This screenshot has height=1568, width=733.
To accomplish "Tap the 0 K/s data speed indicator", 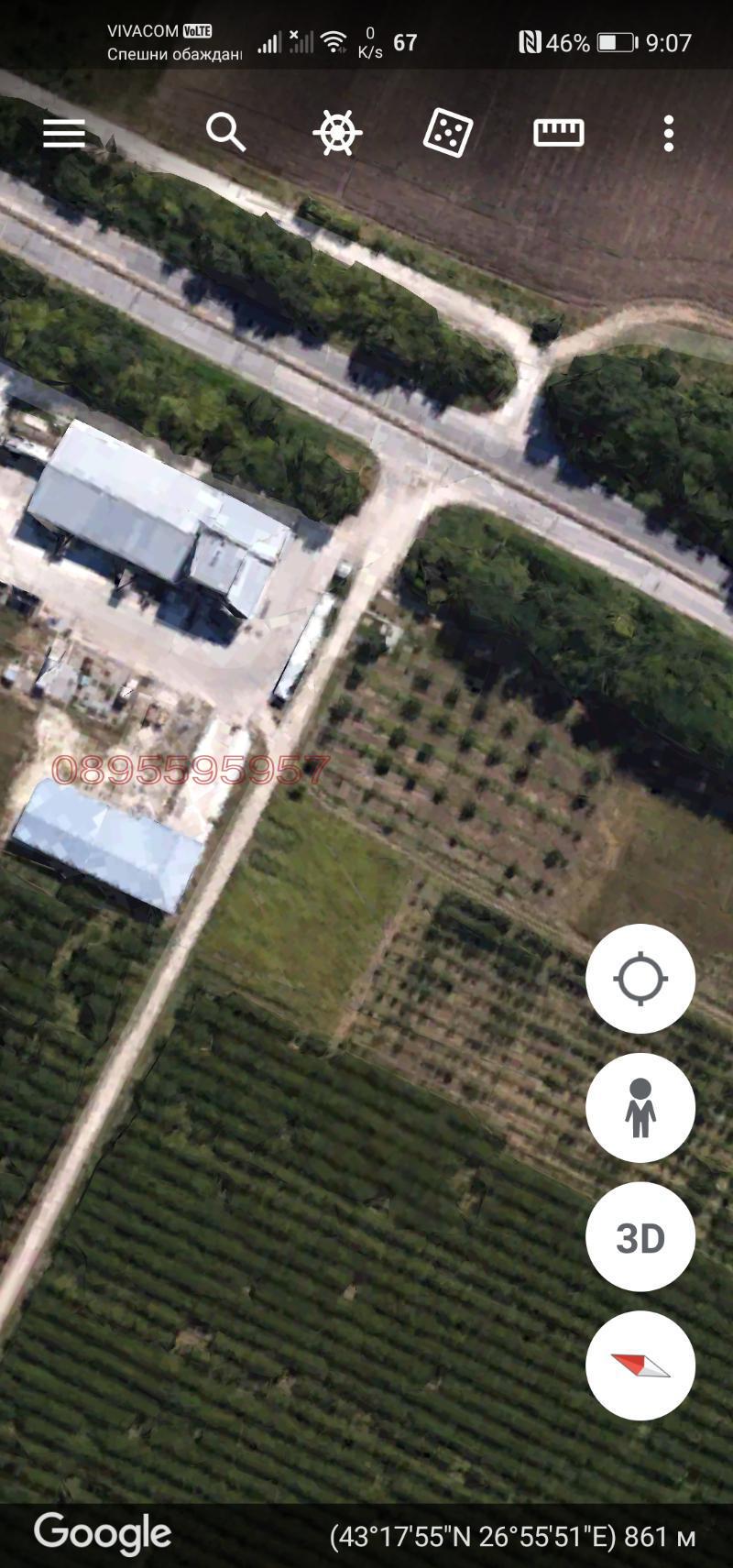I will point(368,40).
